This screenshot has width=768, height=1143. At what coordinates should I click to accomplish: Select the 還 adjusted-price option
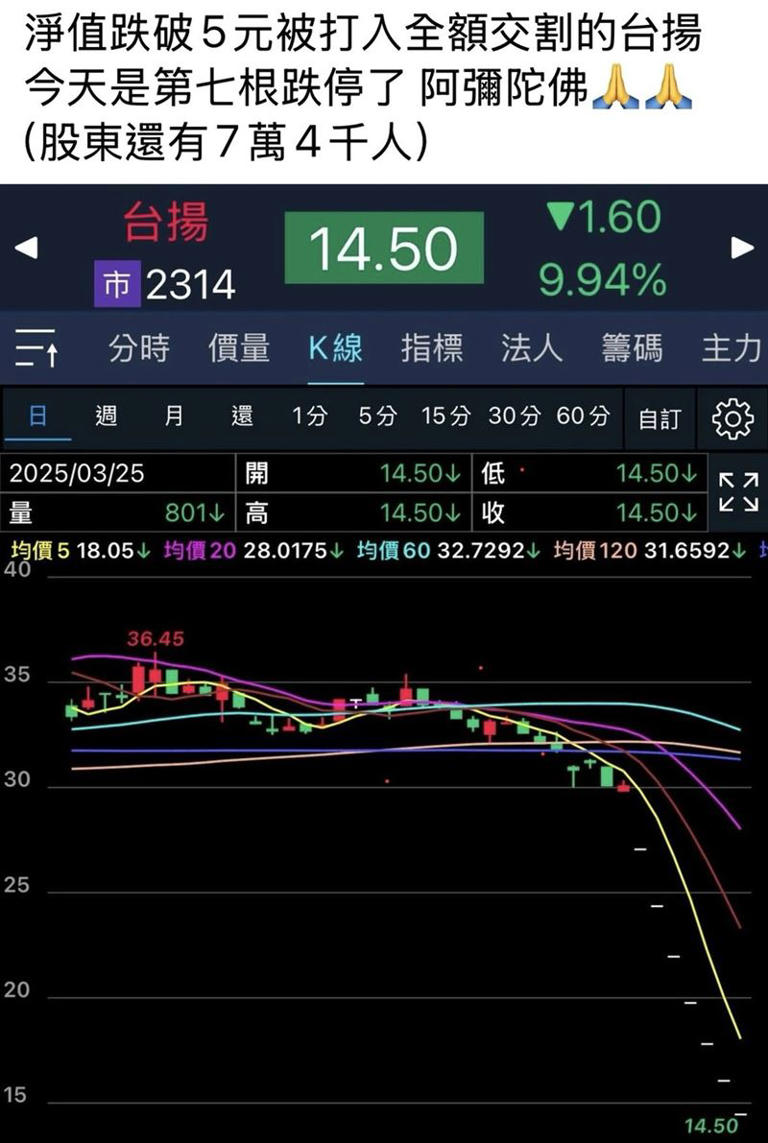(242, 416)
